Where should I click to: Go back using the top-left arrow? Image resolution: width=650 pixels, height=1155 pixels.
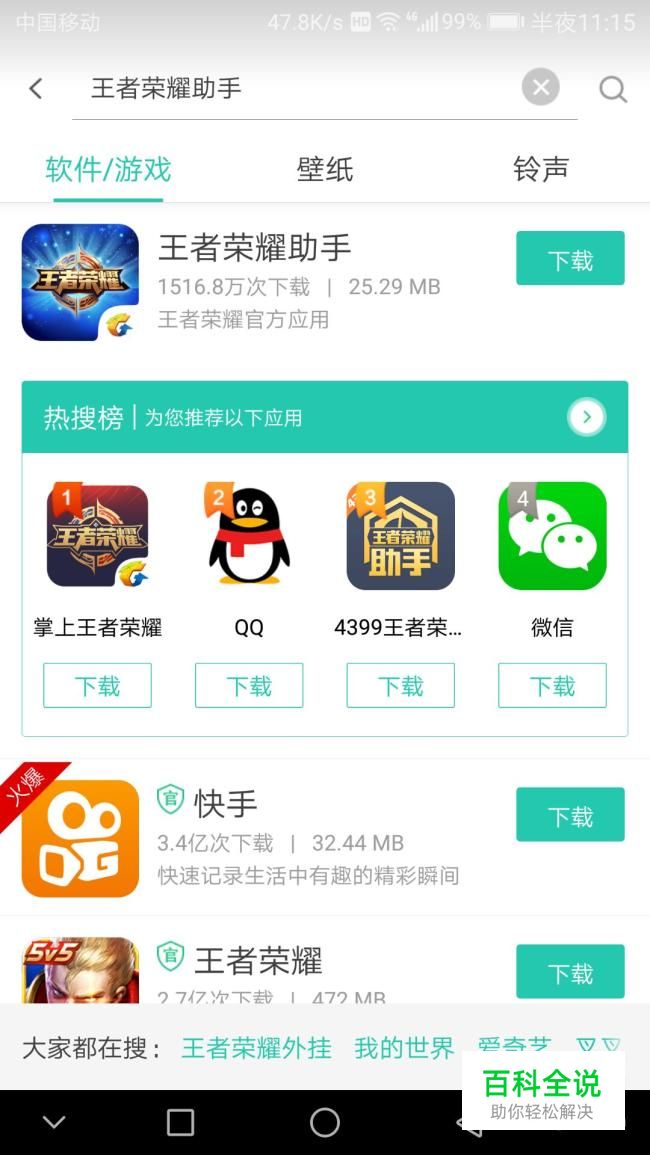[36, 88]
